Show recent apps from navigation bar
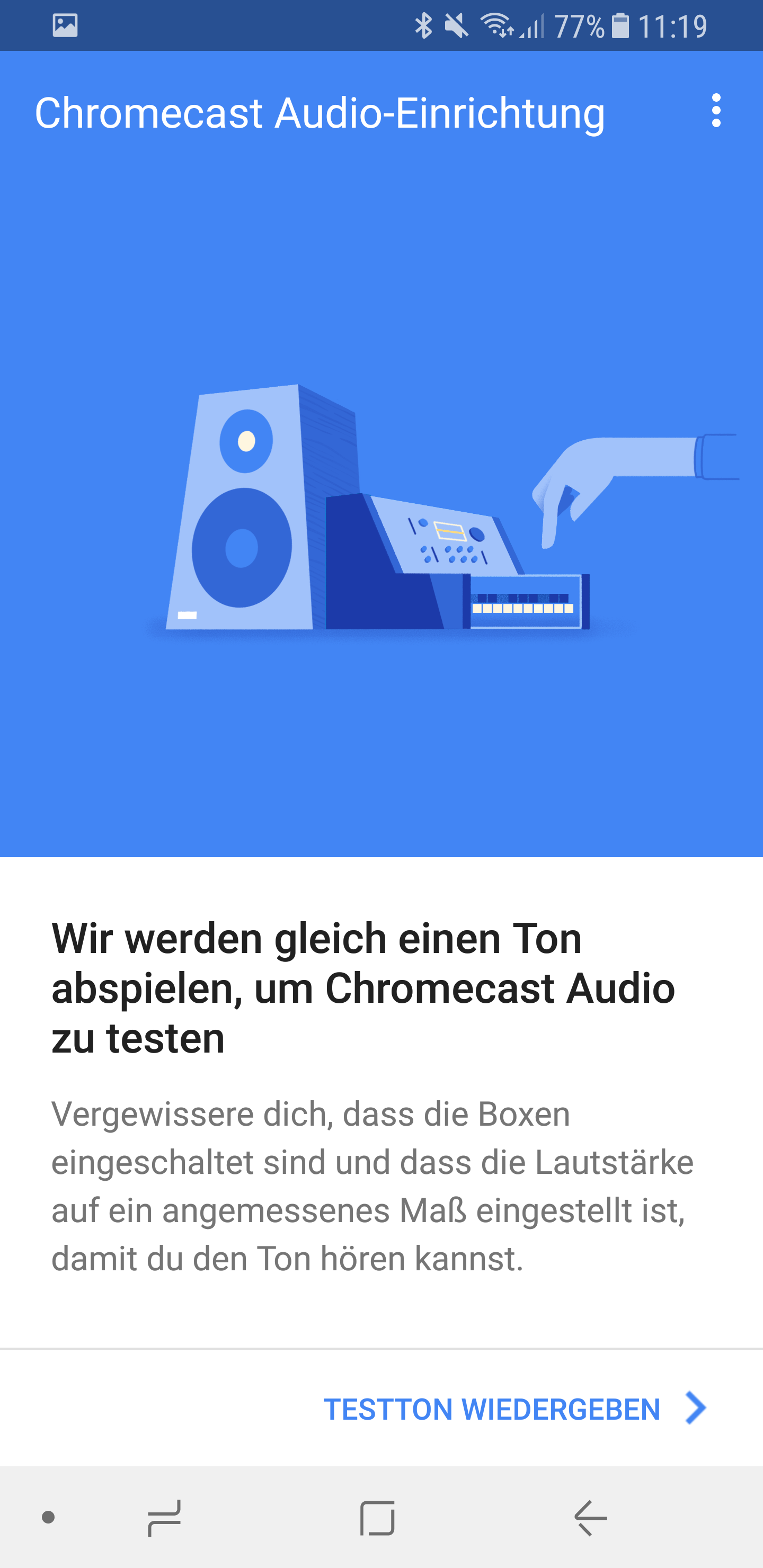The height and width of the screenshot is (1568, 763). (164, 1518)
